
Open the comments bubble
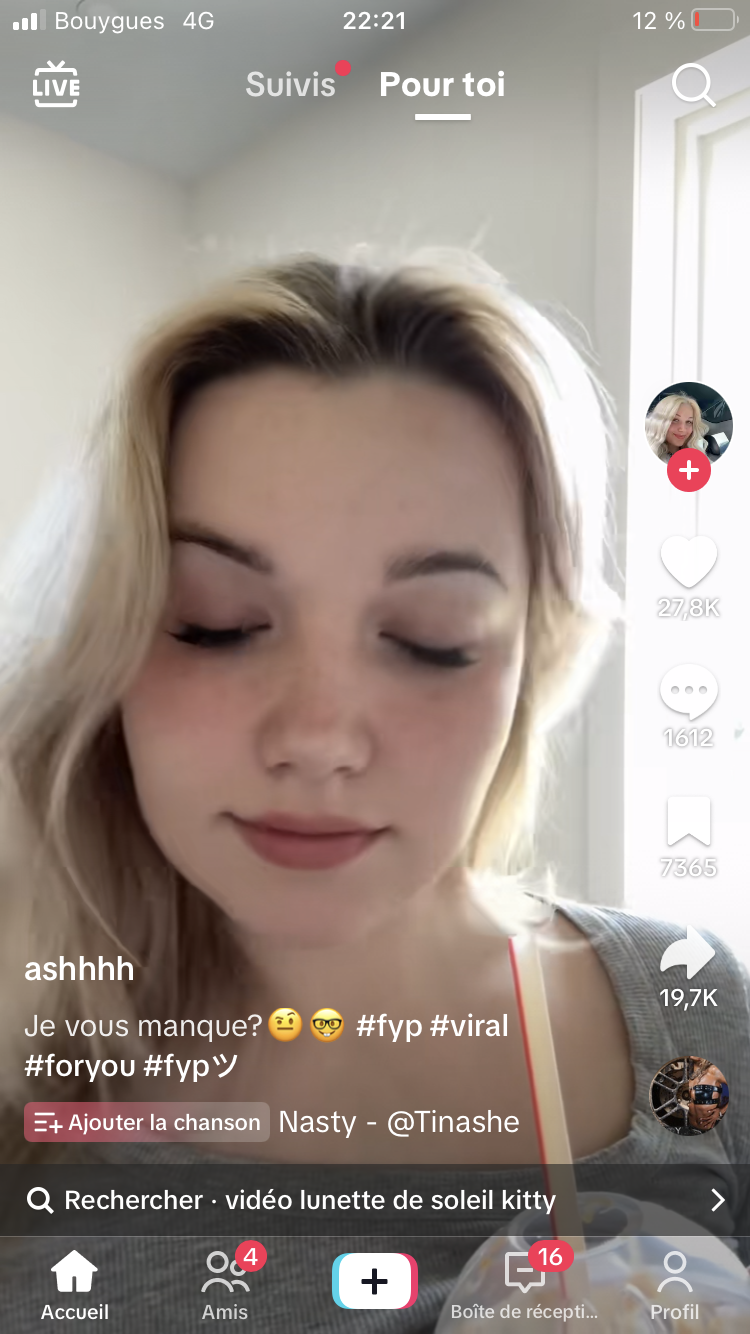(689, 692)
